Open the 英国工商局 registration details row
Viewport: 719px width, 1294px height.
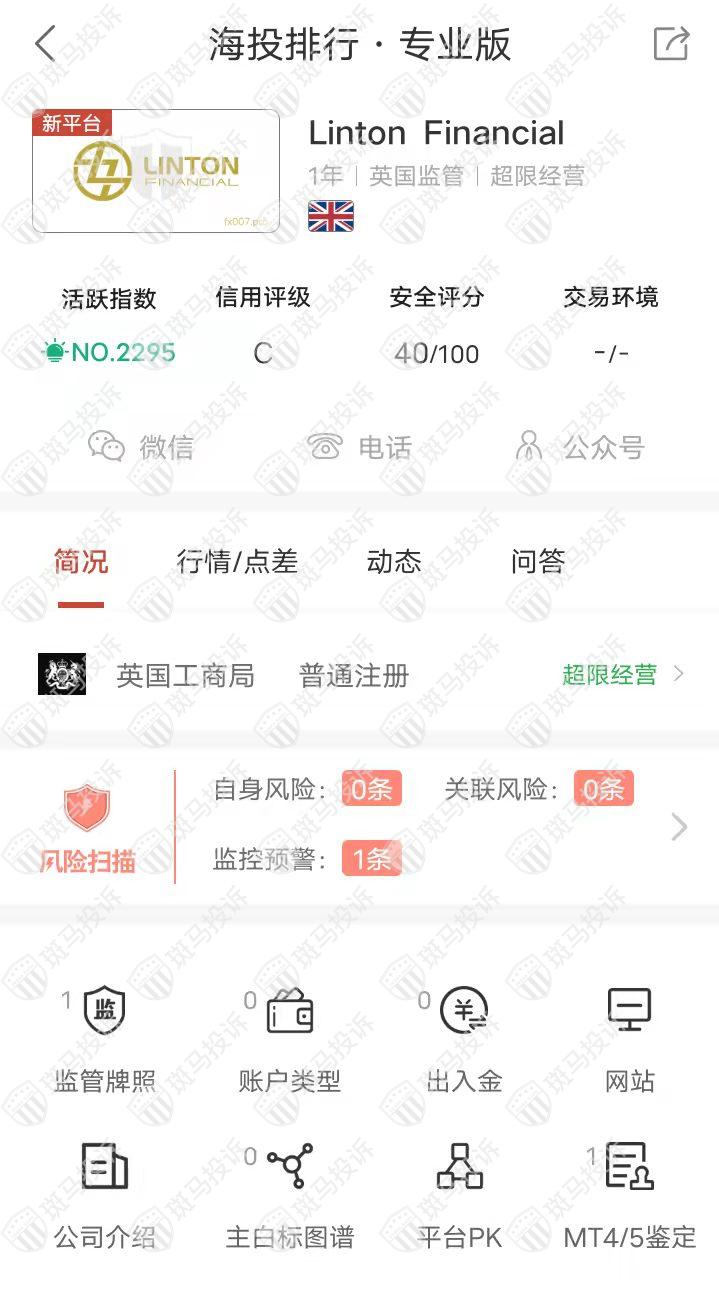pos(360,675)
